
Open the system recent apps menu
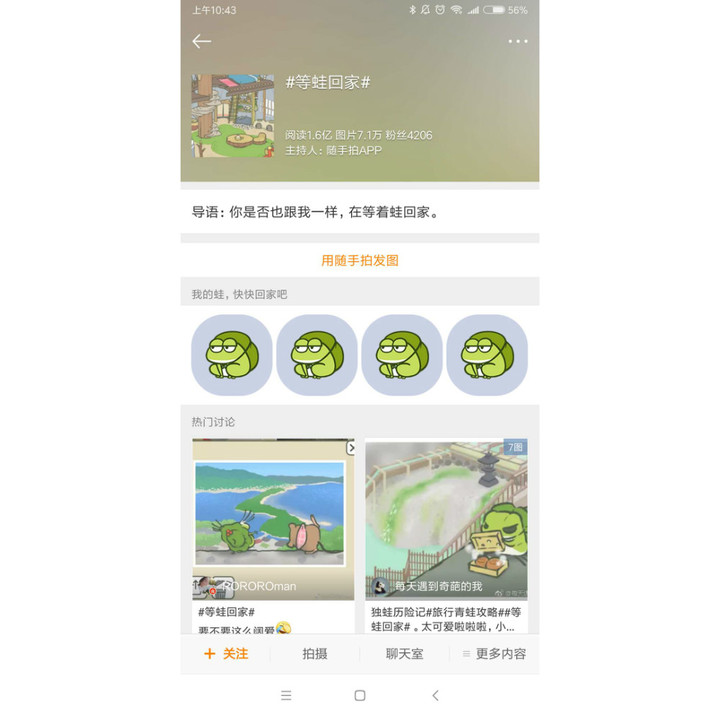tap(286, 695)
